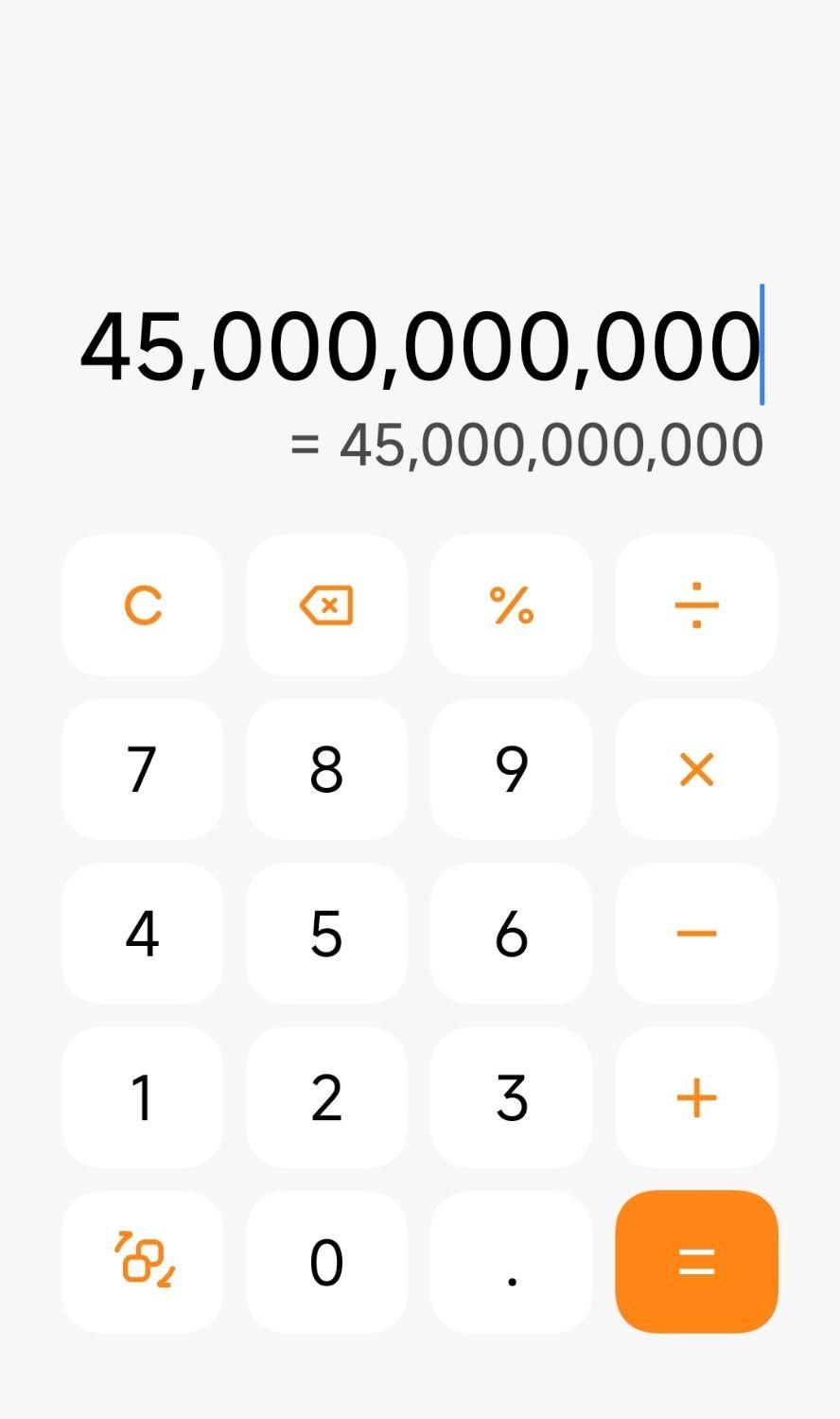Viewport: 840px width, 1419px height.
Task: Enter the digit 4
Action: click(143, 933)
